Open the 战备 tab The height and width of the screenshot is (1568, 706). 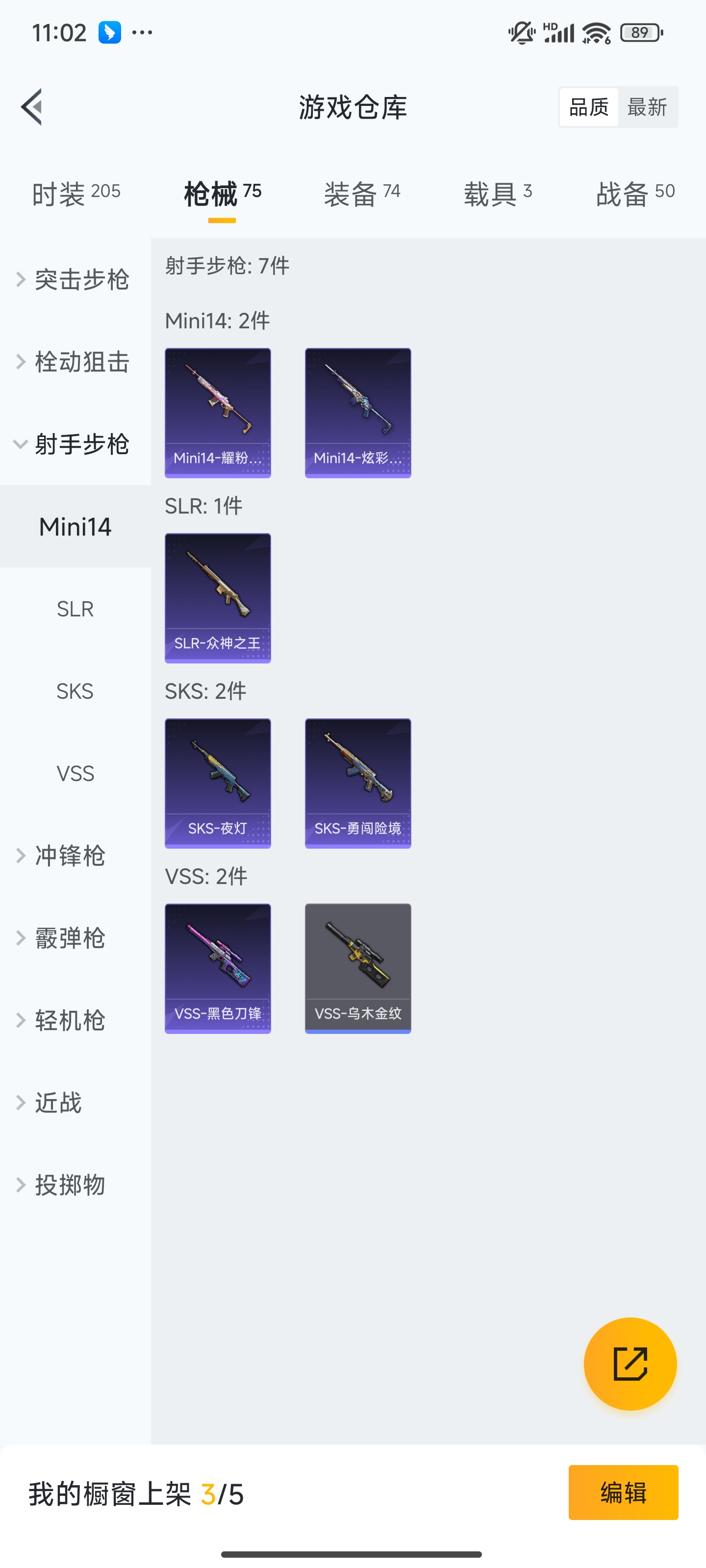point(635,194)
